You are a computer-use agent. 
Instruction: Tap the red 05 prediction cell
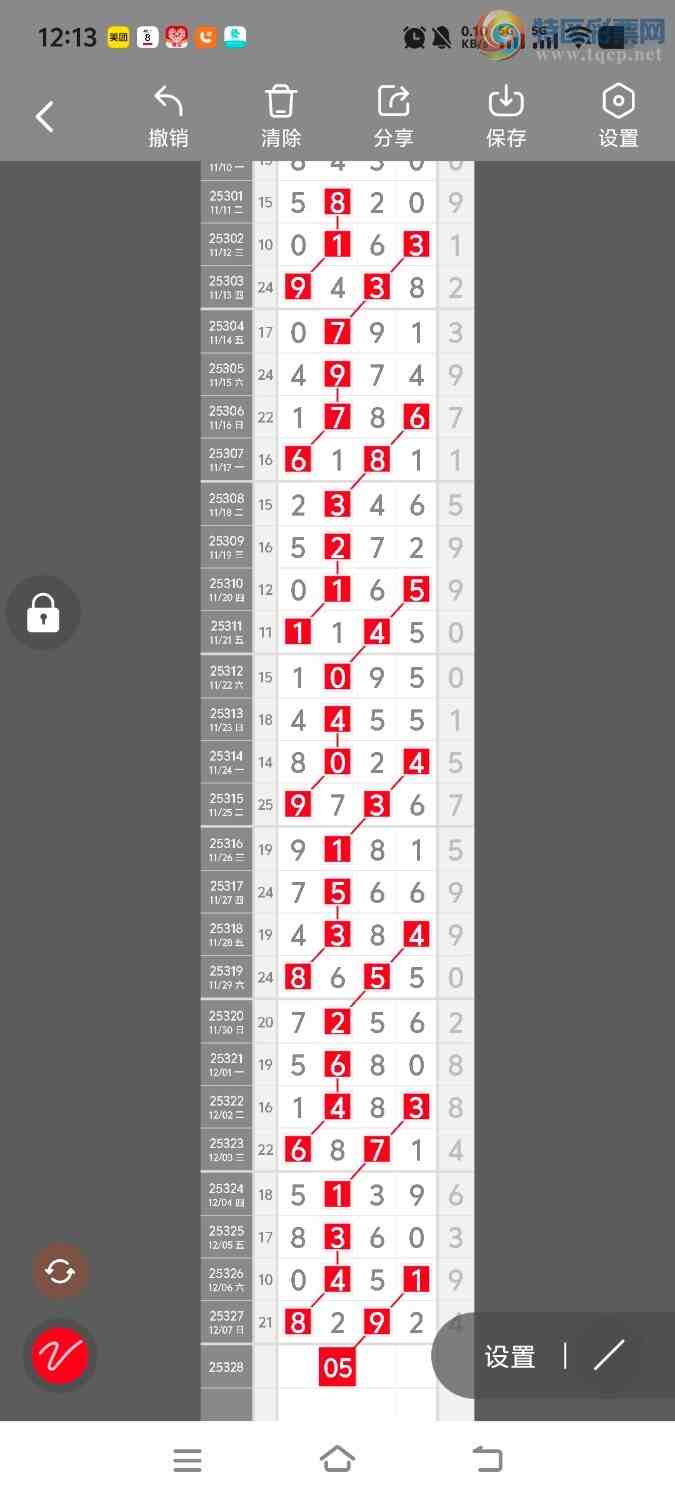click(x=338, y=1367)
